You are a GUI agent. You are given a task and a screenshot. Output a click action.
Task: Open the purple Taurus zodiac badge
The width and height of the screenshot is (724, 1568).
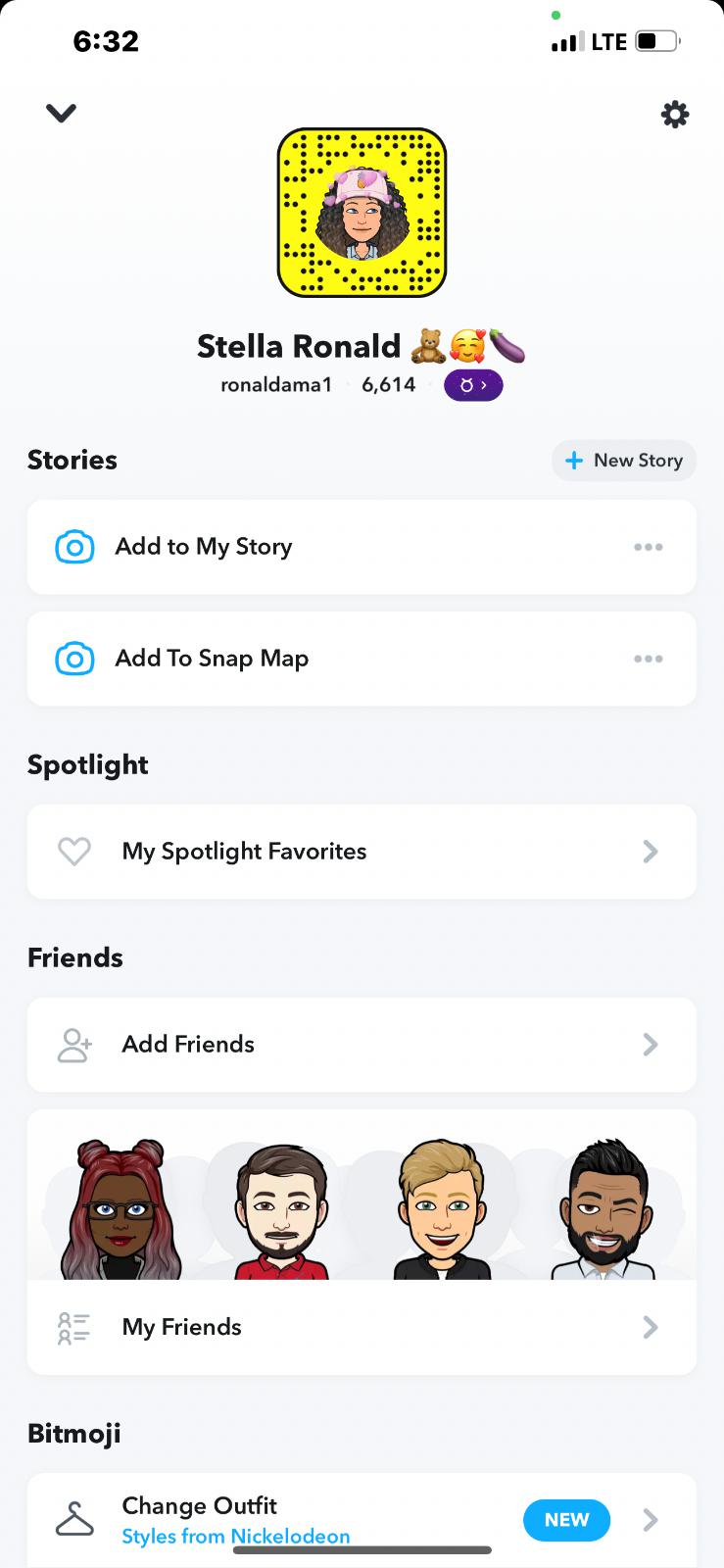click(473, 385)
